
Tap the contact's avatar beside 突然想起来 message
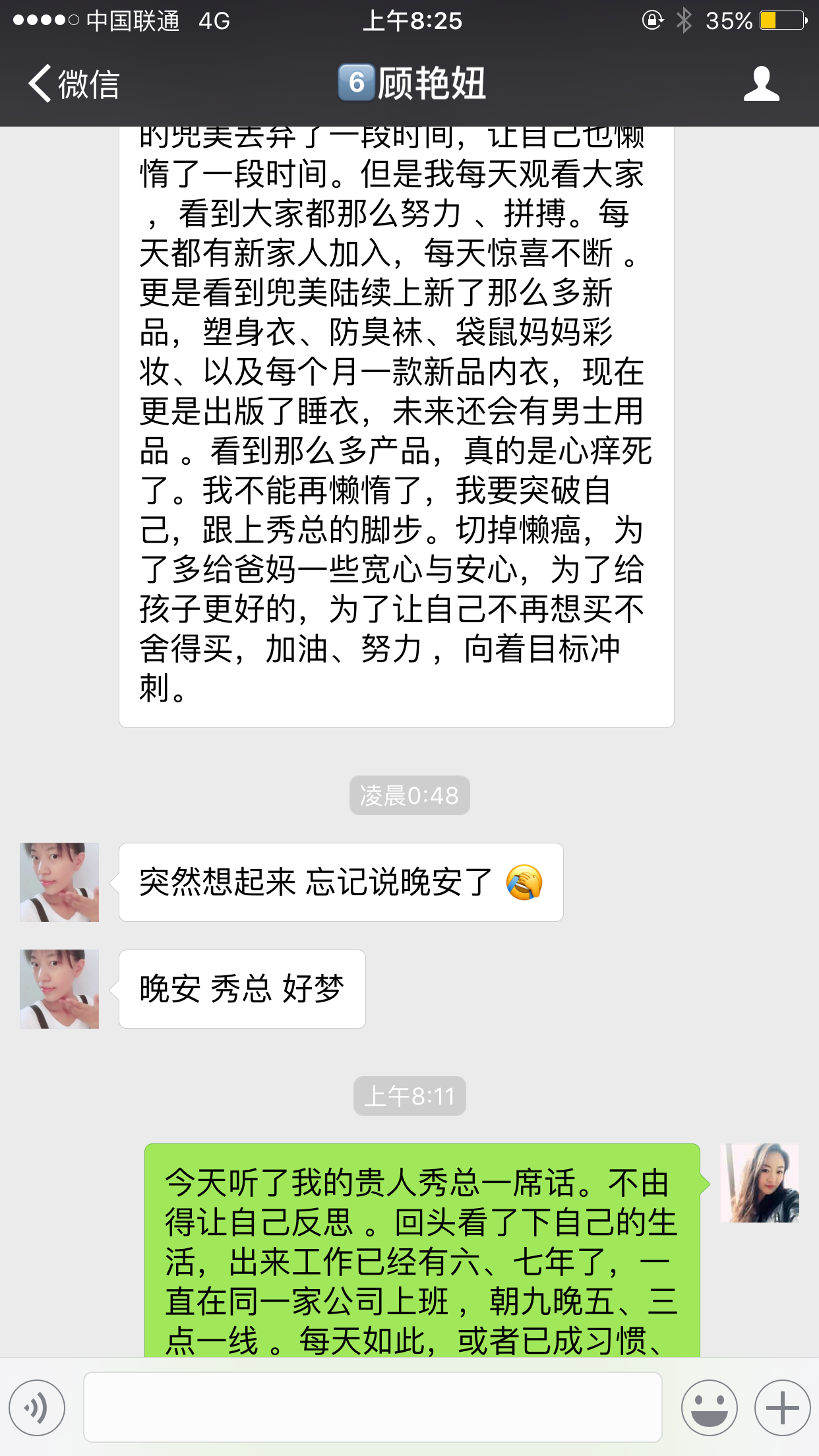pyautogui.click(x=59, y=882)
